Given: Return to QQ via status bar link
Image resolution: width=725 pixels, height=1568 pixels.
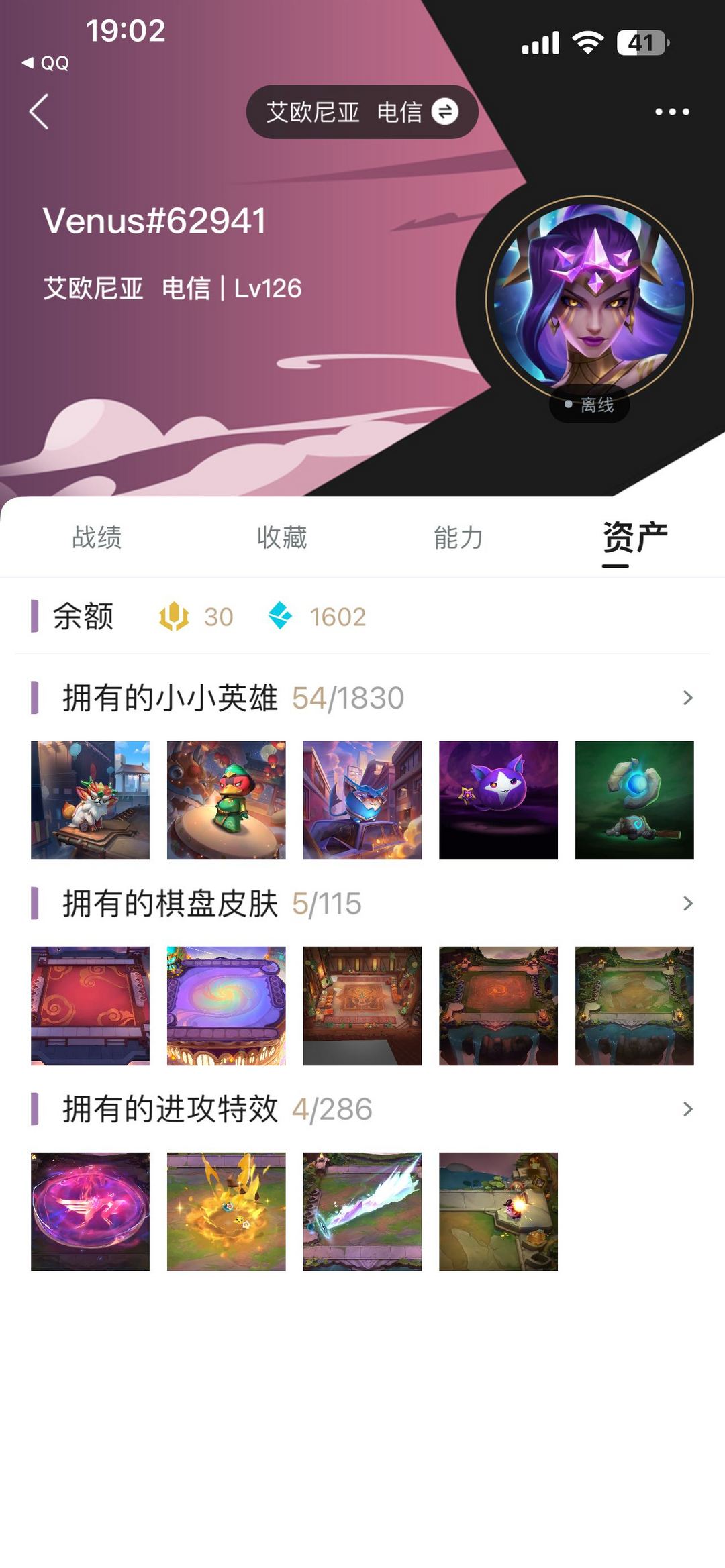Looking at the screenshot, I should (x=46, y=63).
